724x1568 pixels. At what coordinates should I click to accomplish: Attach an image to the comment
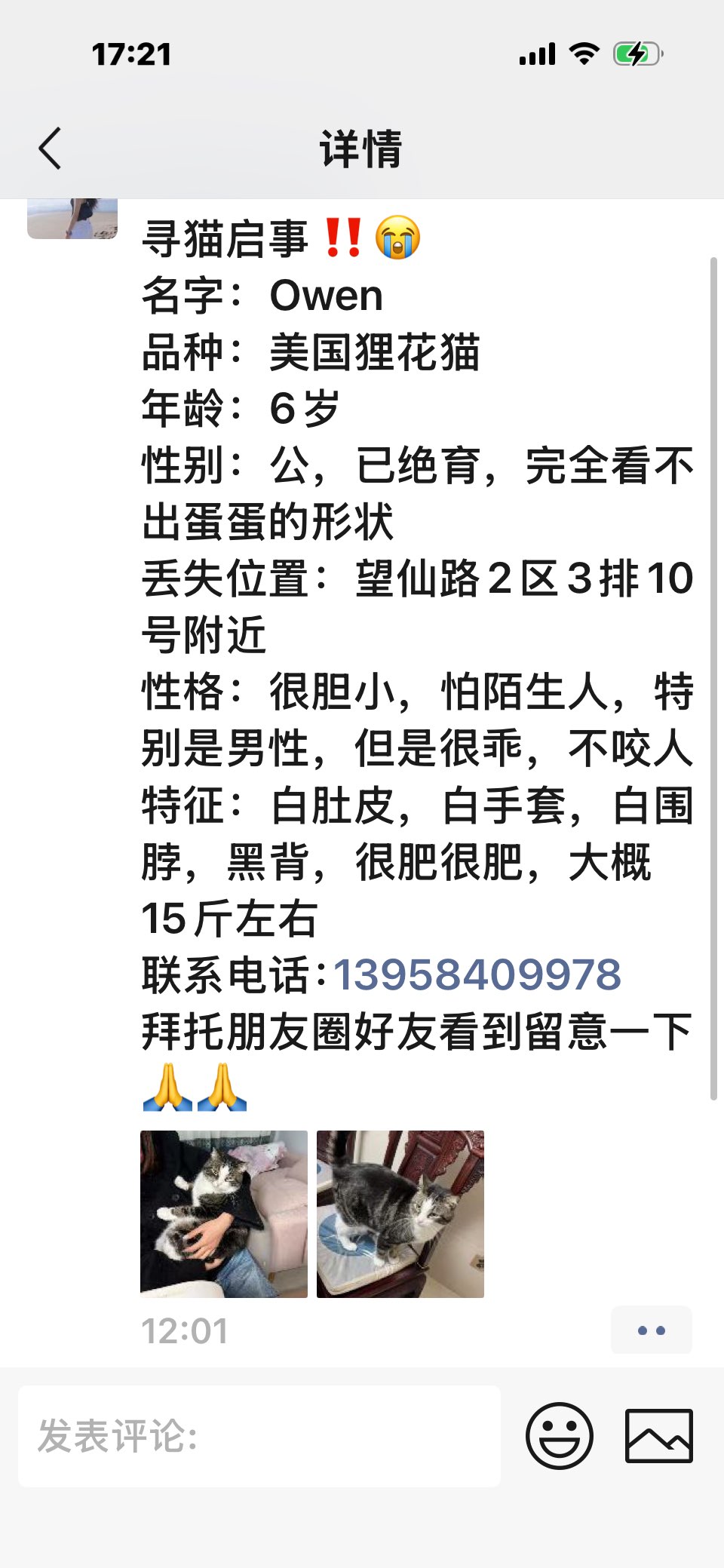[x=658, y=1435]
